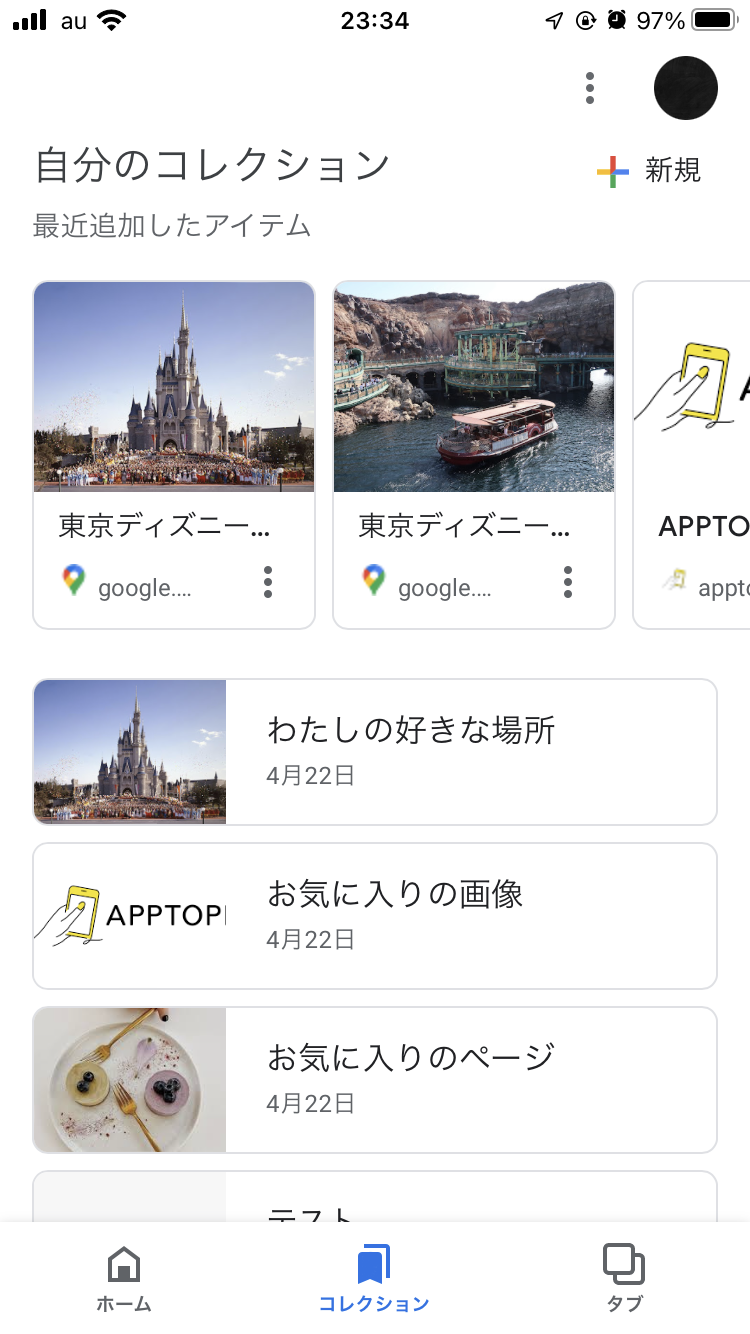Tap the colorful plus icon next to 新規
Screen dimensions: 750x1334
(x=613, y=170)
